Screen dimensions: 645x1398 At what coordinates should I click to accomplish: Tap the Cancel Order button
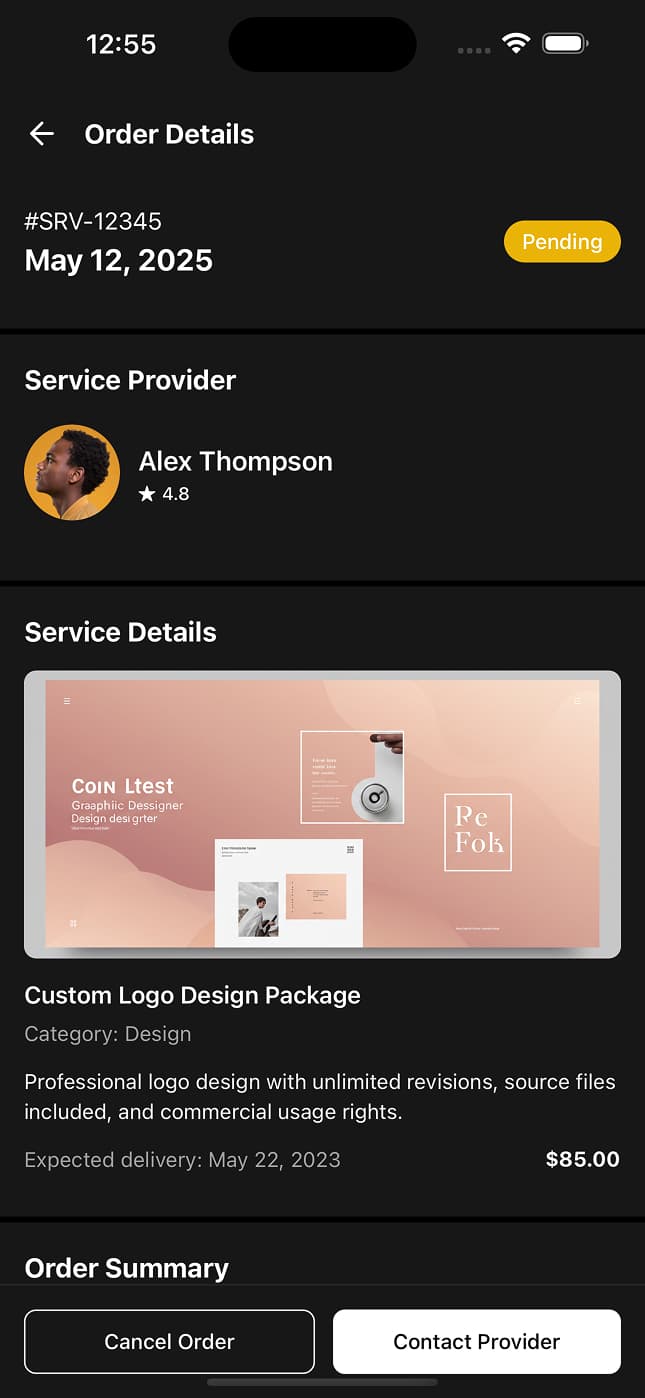point(169,1341)
